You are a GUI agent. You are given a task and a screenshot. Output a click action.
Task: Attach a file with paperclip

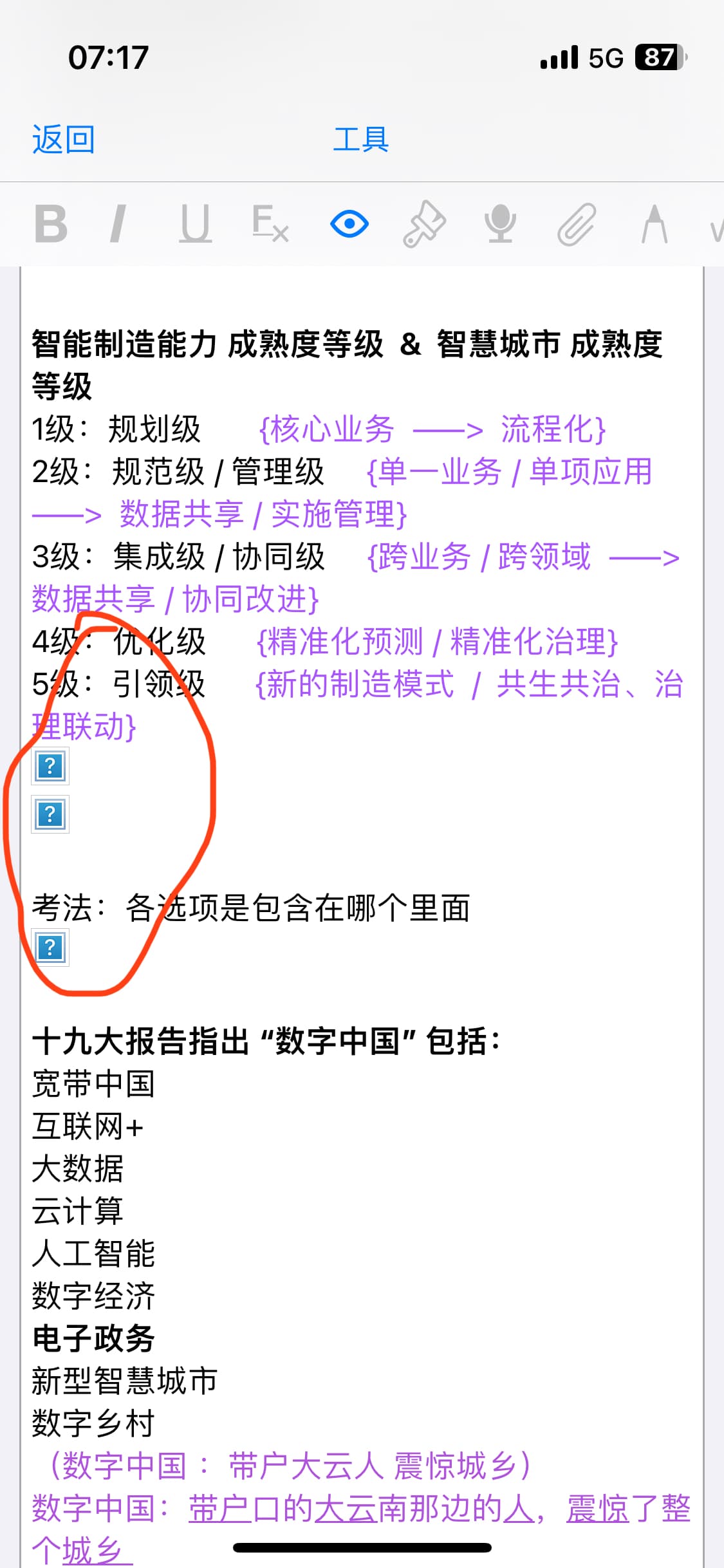pos(576,225)
